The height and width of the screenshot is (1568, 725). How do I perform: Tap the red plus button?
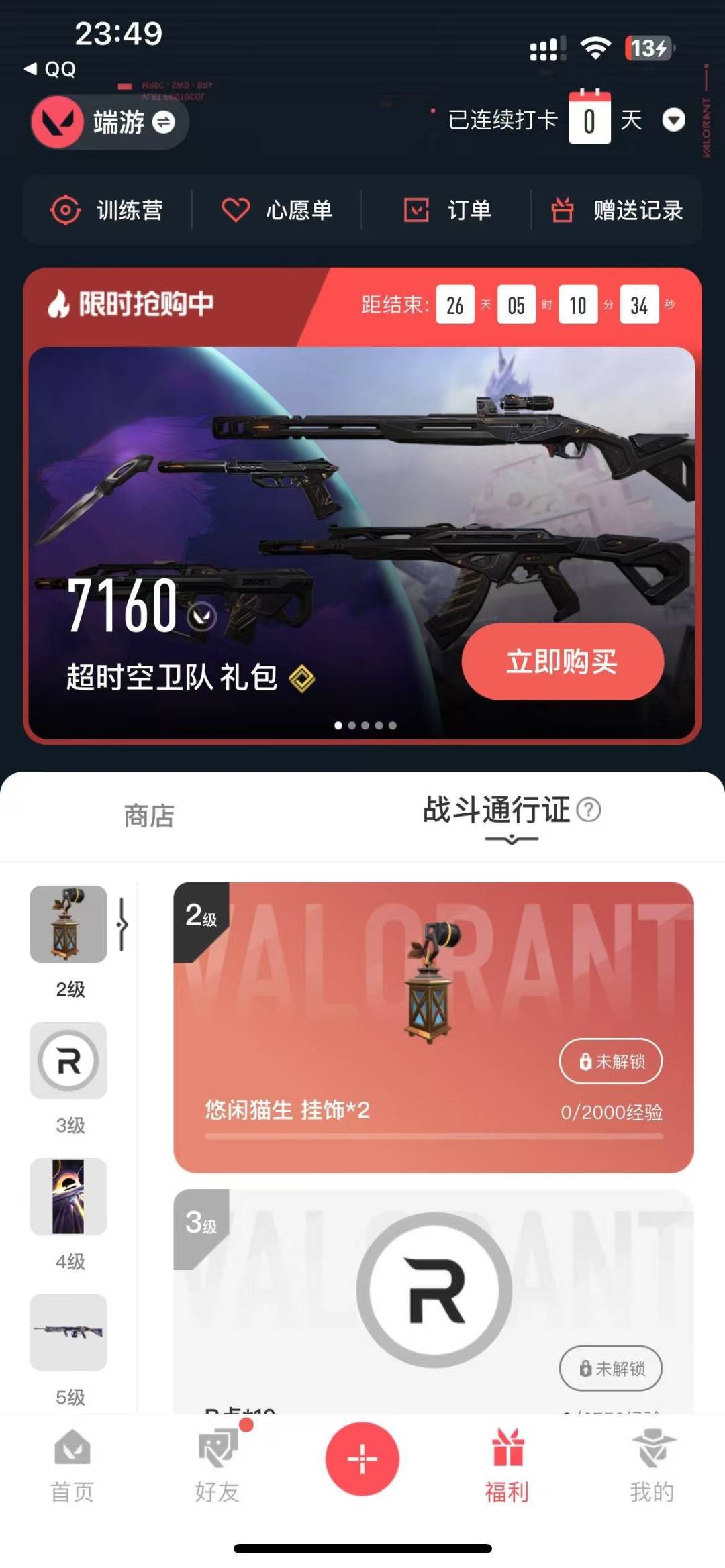[362, 1459]
